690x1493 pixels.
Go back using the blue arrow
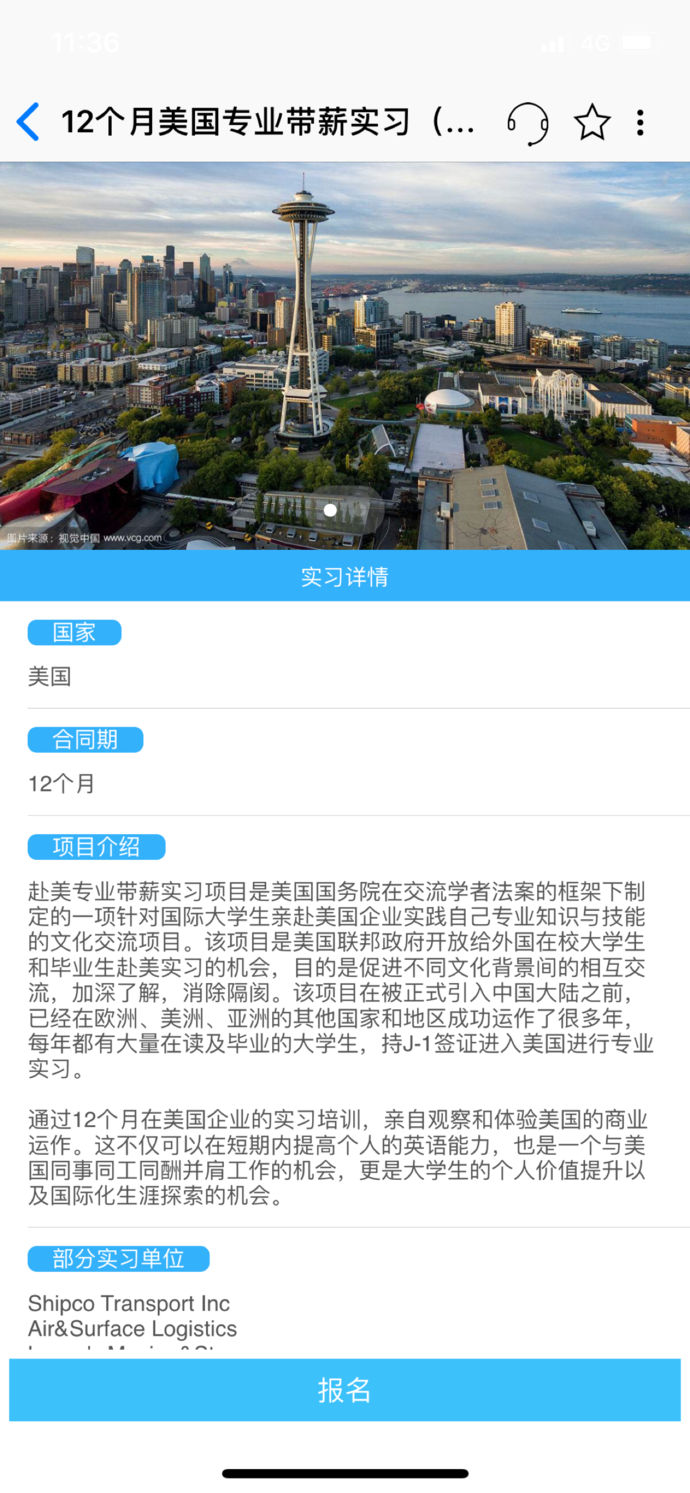[x=28, y=122]
